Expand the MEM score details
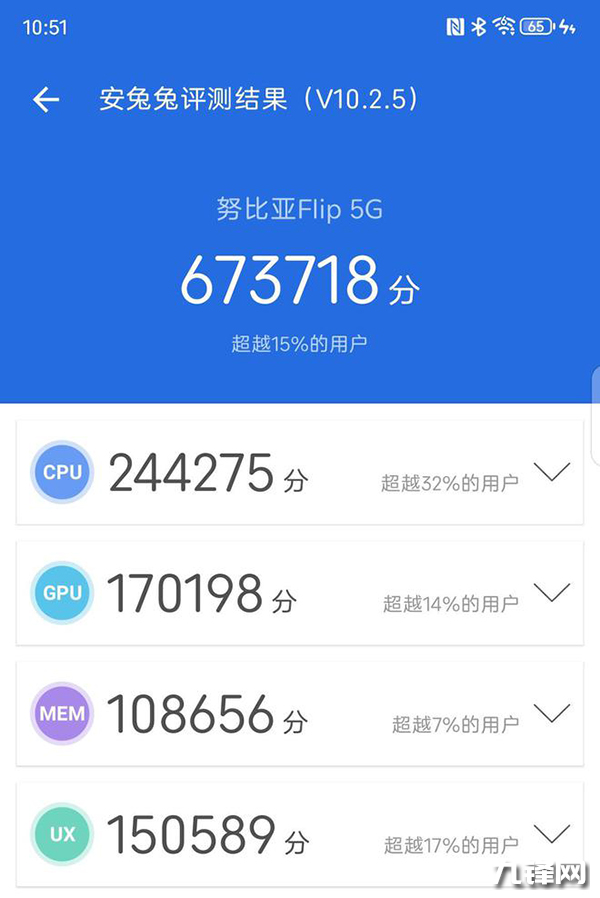The width and height of the screenshot is (600, 898). coord(552,713)
